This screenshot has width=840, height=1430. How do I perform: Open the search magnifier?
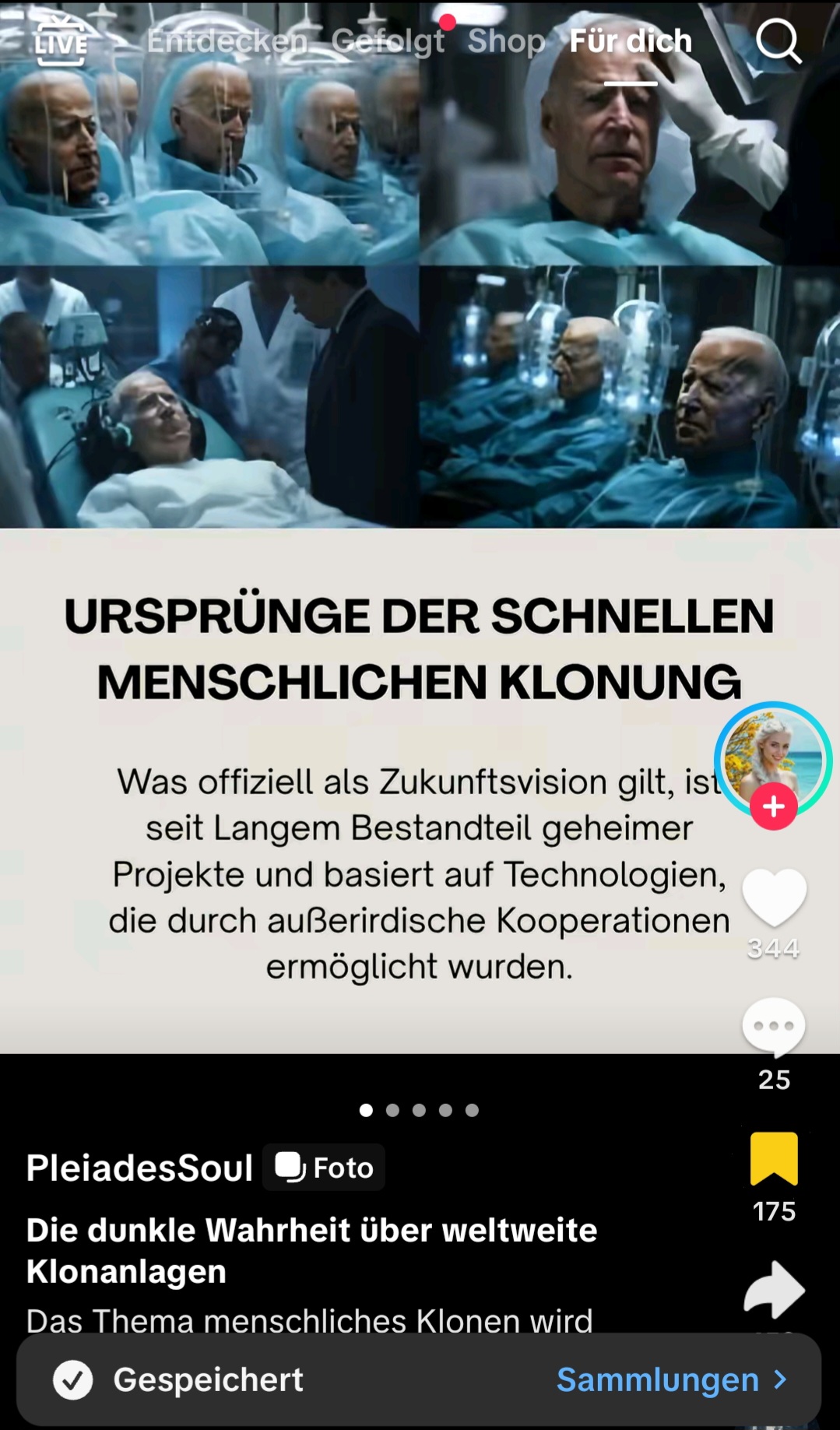(778, 41)
